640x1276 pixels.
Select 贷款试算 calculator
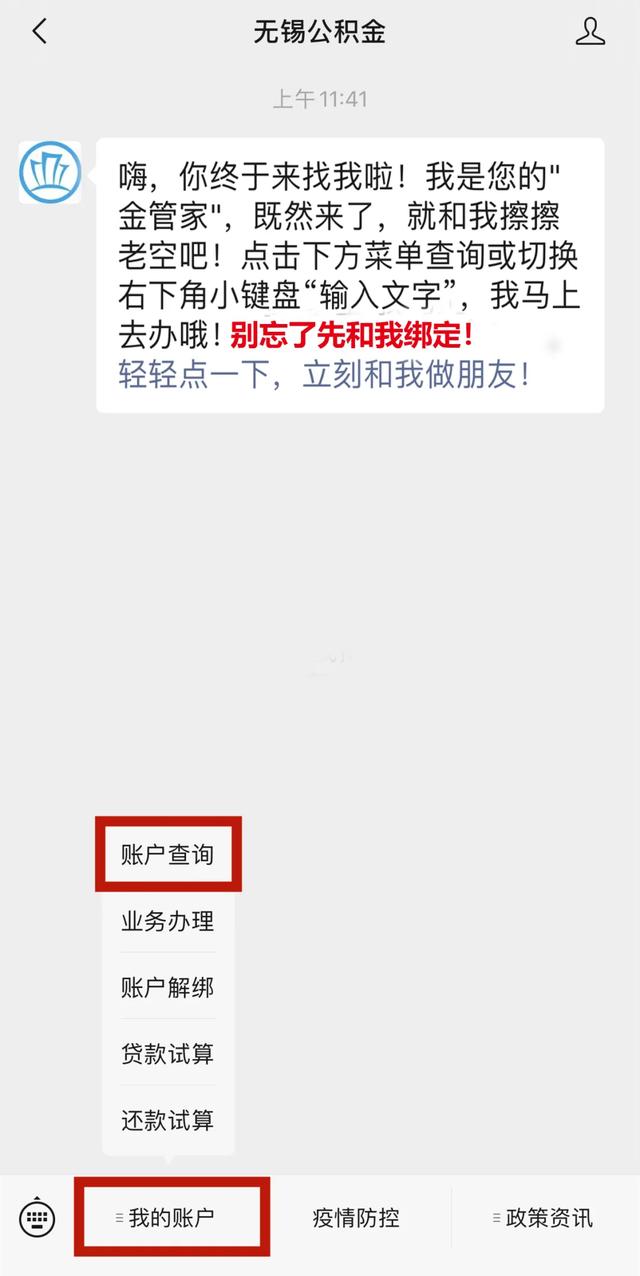click(168, 1053)
